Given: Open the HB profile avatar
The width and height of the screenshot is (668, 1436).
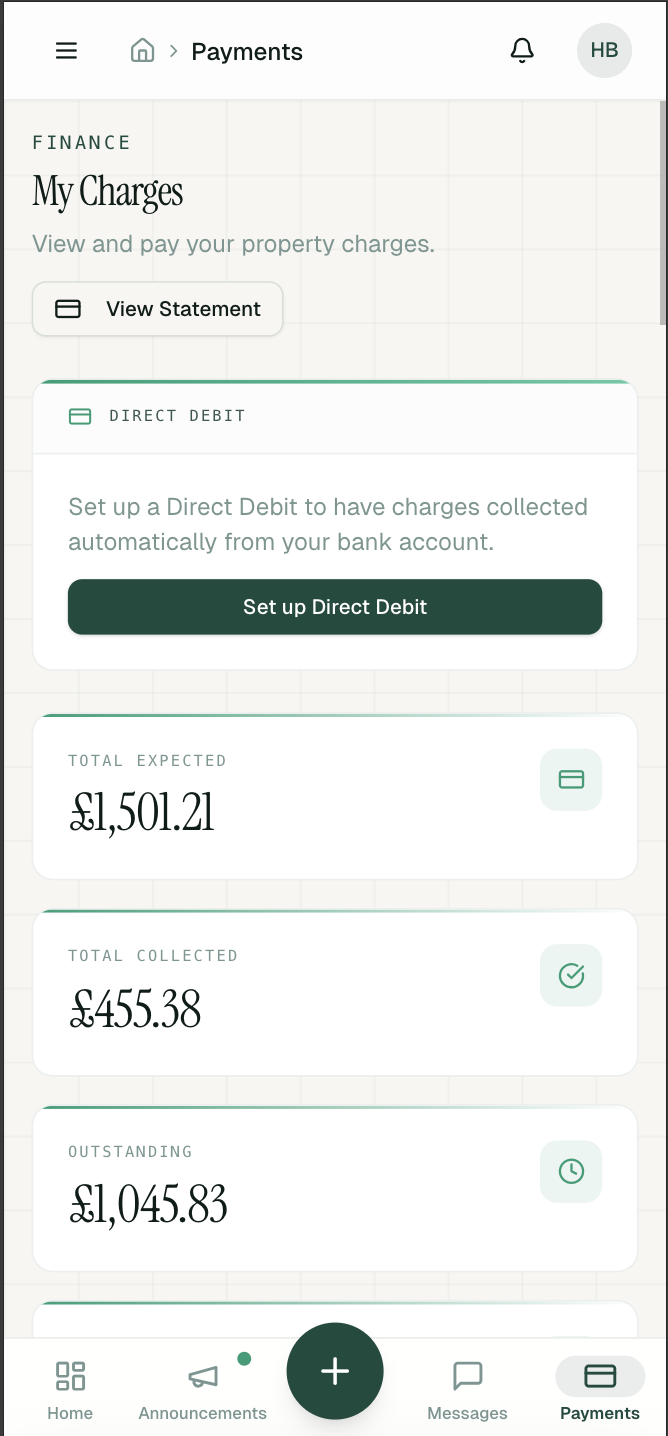Looking at the screenshot, I should 604,51.
